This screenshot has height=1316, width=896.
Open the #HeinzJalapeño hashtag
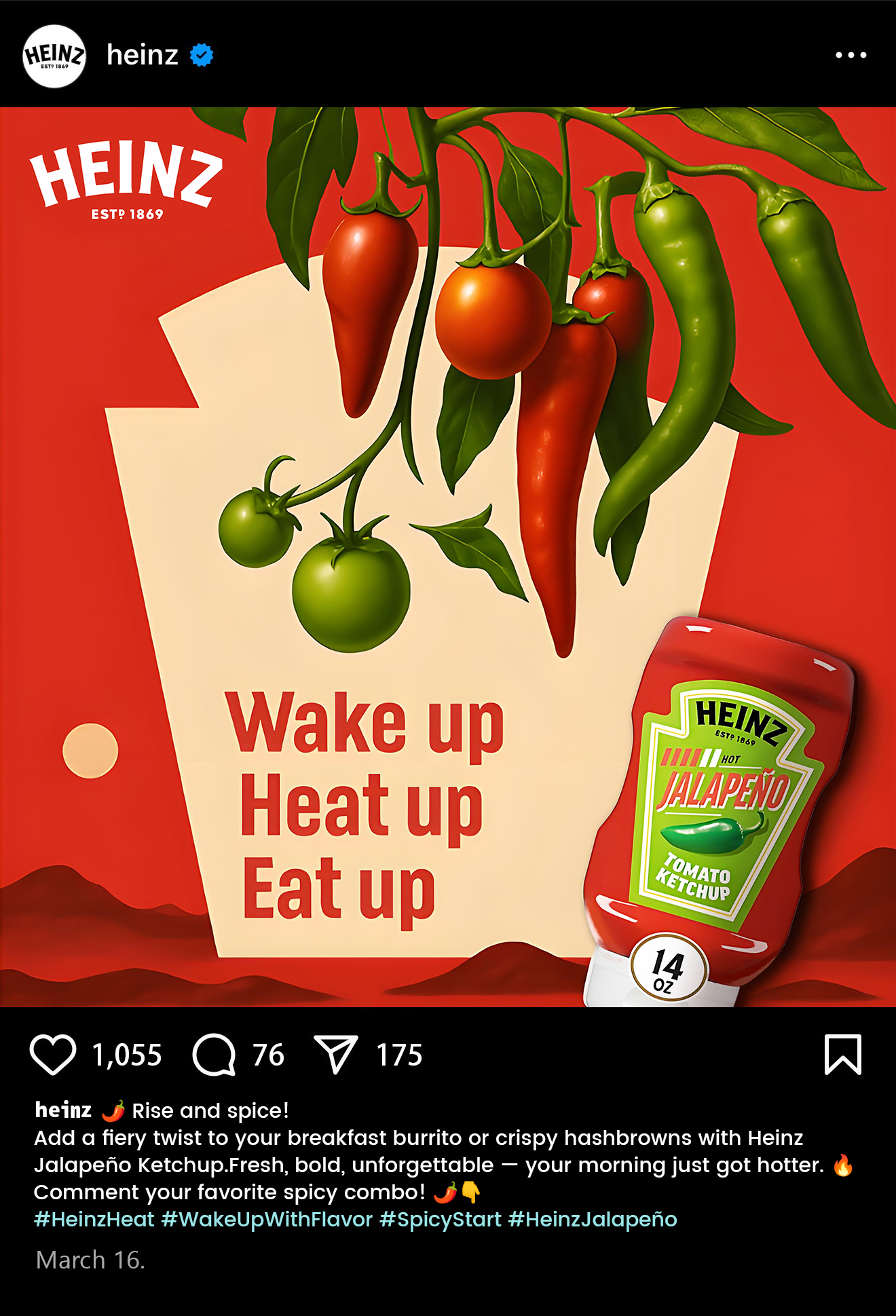(x=592, y=1220)
